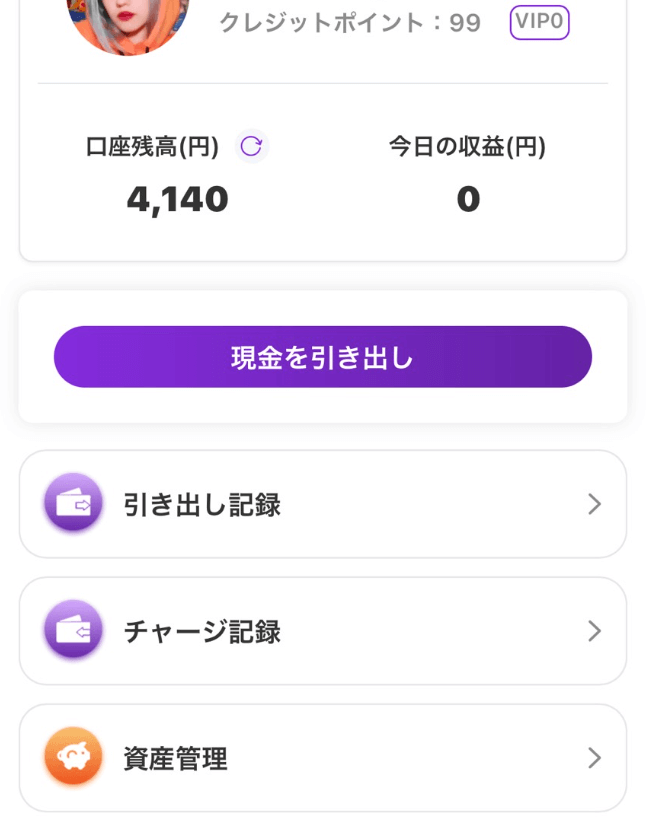Tap the 現金を引き出し withdraw button
646x826 pixels.
pos(322,357)
